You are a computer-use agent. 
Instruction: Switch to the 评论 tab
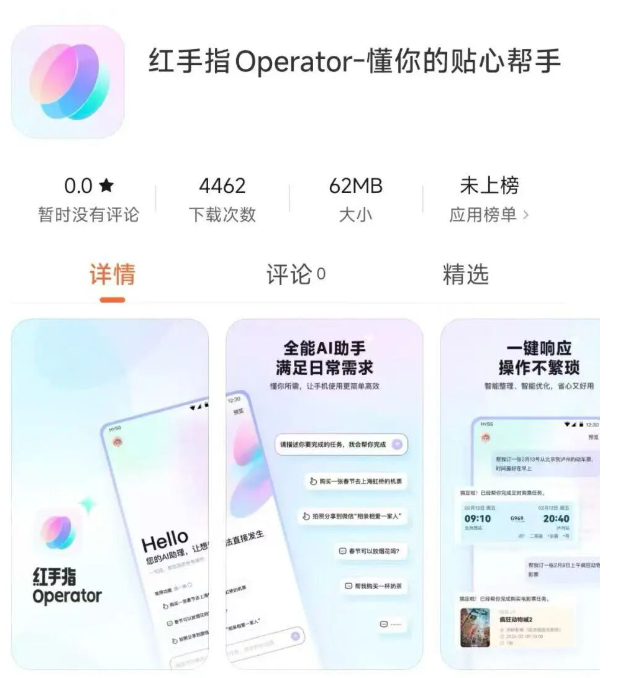click(x=295, y=275)
